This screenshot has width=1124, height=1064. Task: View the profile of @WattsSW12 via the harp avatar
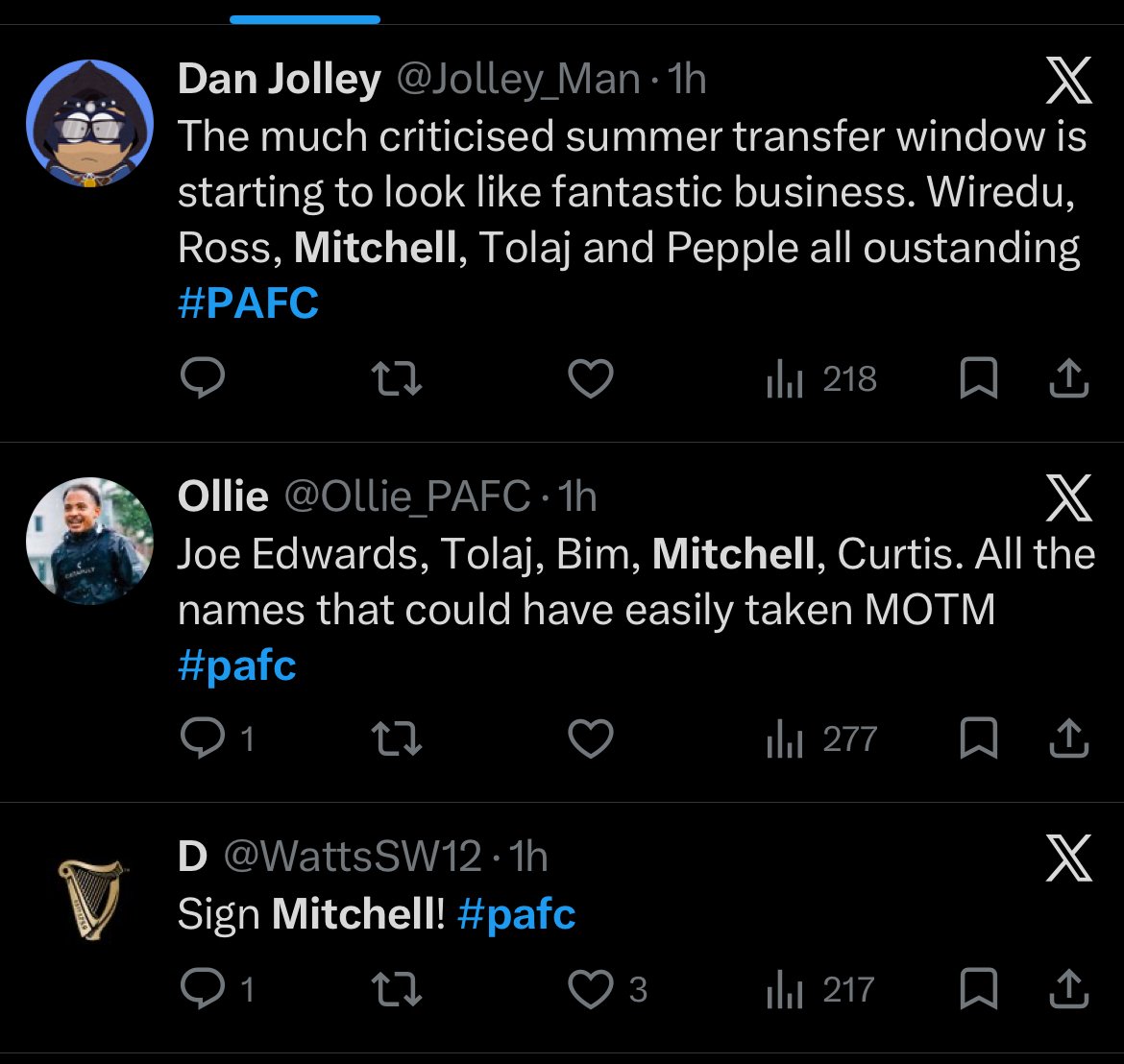(90, 898)
